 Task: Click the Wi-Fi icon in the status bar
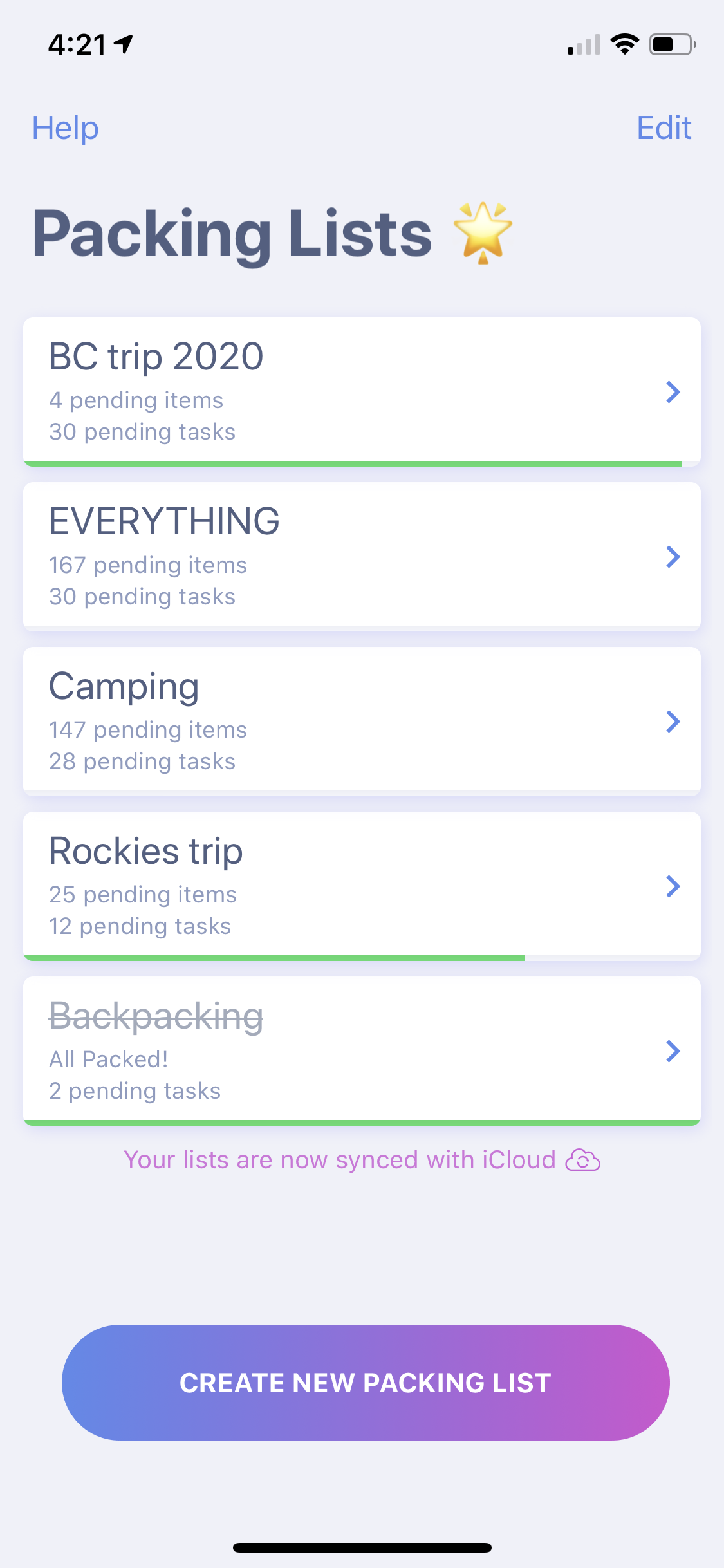click(x=623, y=42)
